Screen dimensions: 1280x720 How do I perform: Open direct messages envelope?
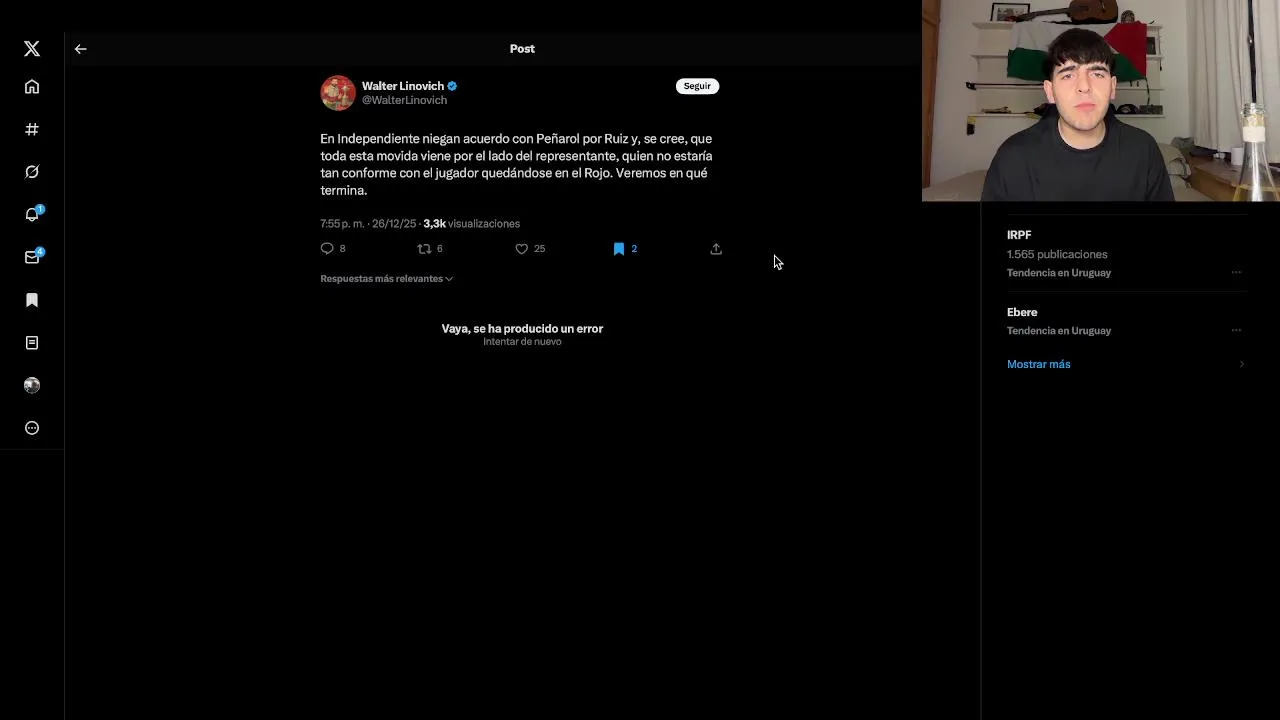click(32, 257)
